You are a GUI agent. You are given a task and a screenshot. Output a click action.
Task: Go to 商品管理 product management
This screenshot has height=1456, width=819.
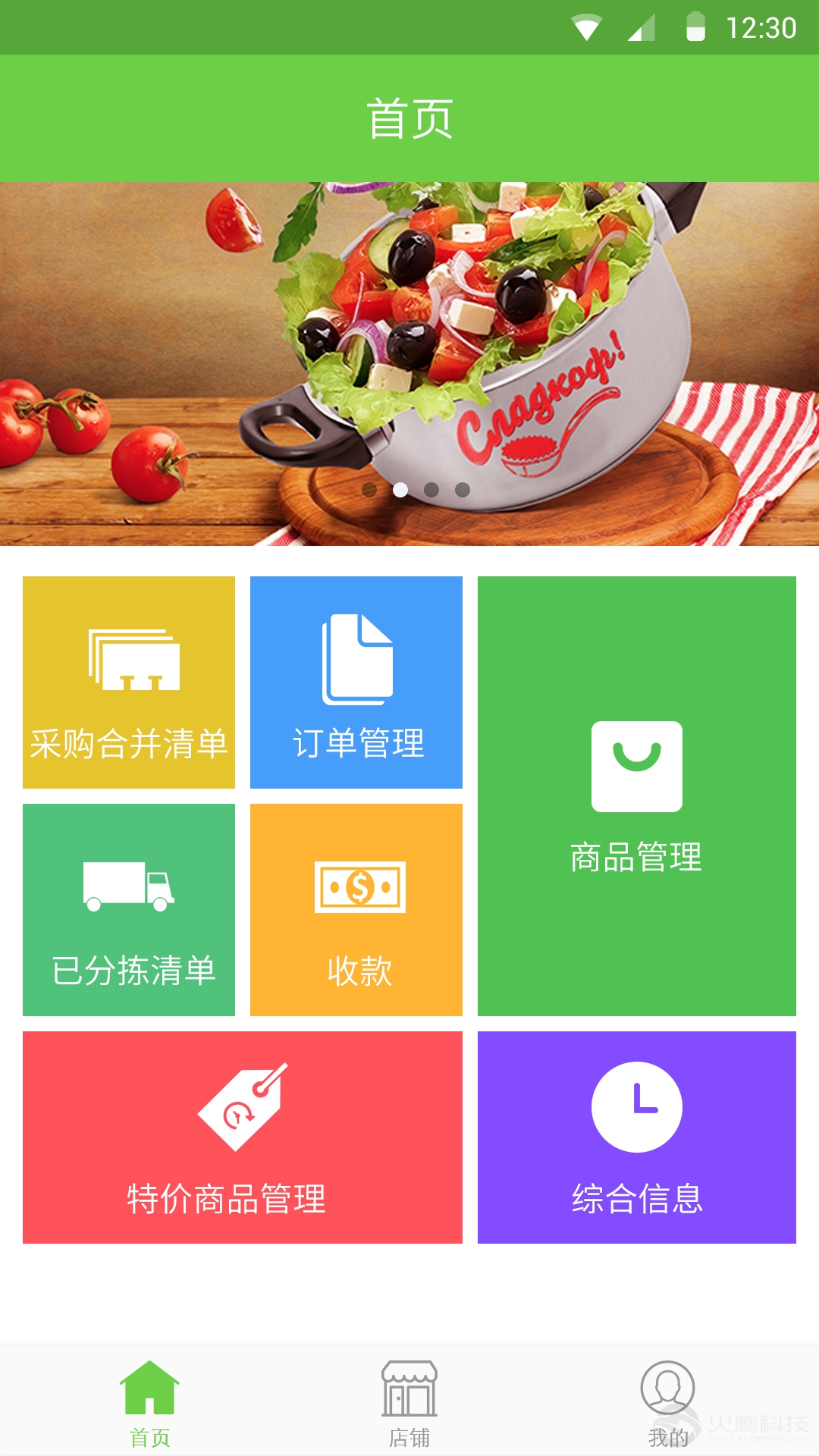click(x=637, y=795)
